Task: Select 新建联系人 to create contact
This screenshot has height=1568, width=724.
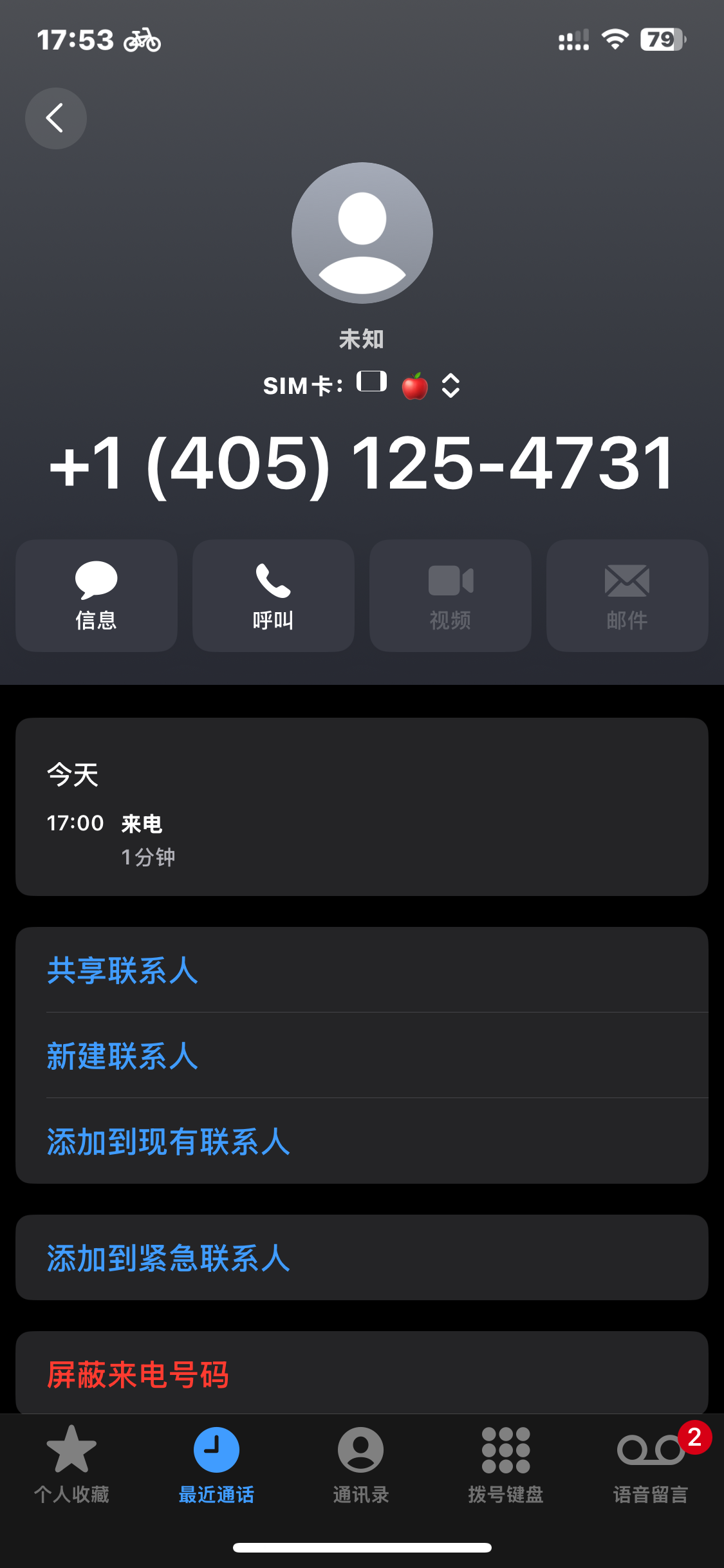Action: [x=122, y=1056]
